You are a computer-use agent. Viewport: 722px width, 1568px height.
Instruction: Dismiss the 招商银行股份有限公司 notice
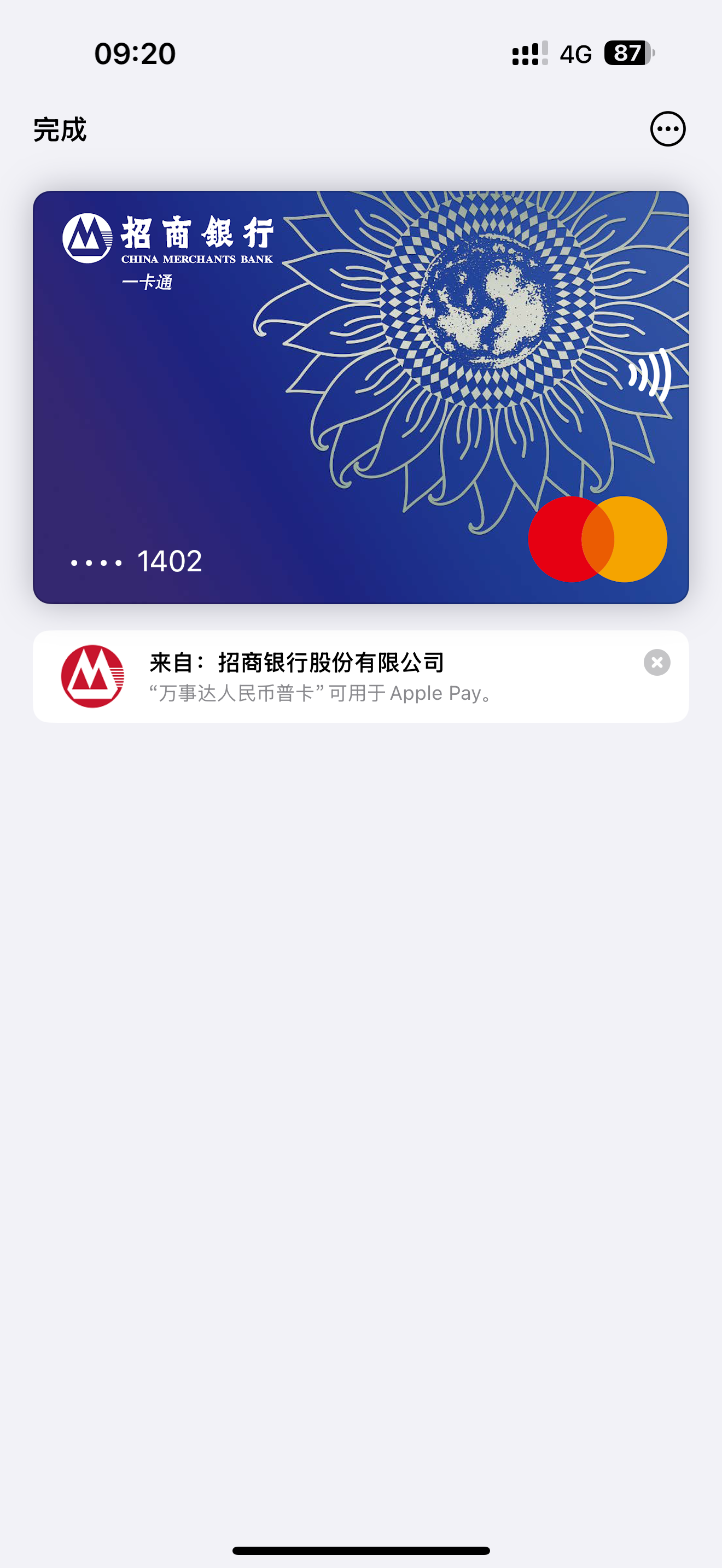click(657, 662)
